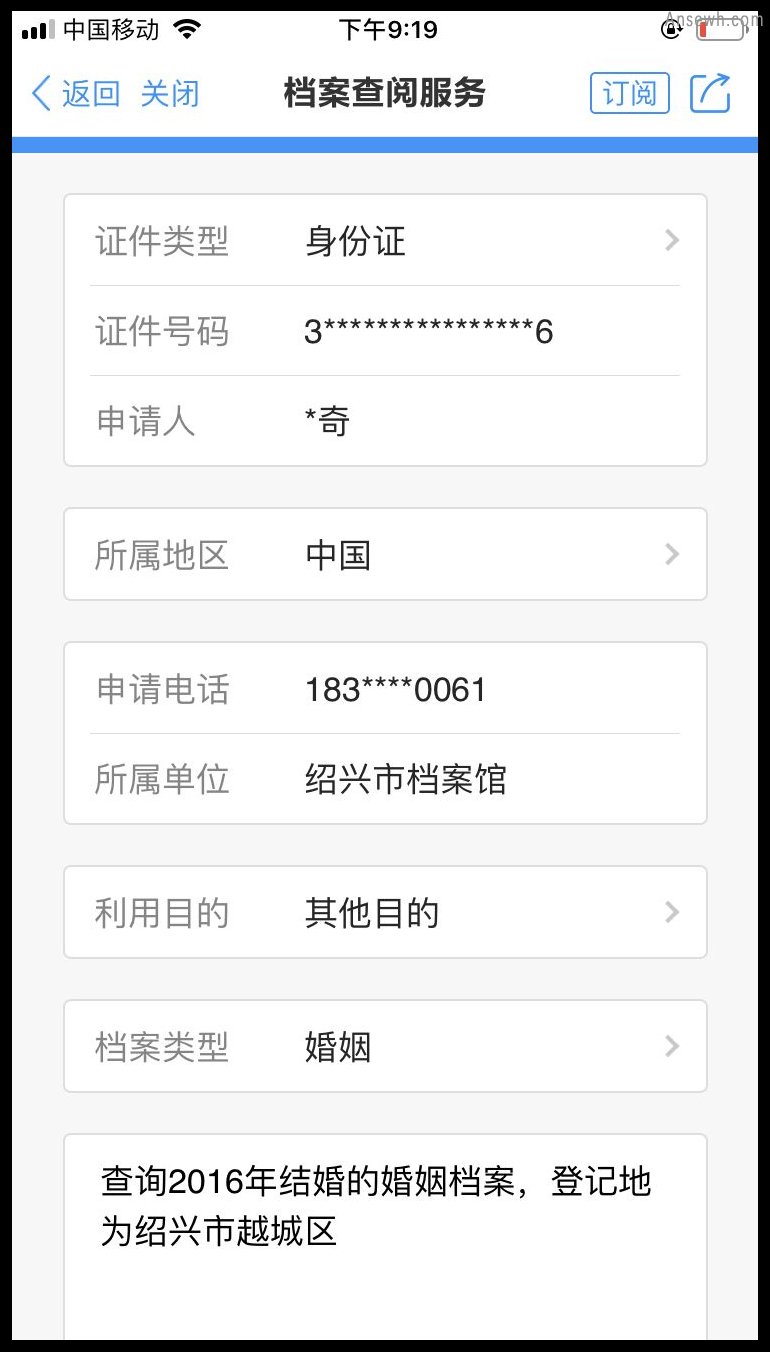The height and width of the screenshot is (1352, 770).
Task: Change the 所属地区 region selection
Action: [385, 554]
